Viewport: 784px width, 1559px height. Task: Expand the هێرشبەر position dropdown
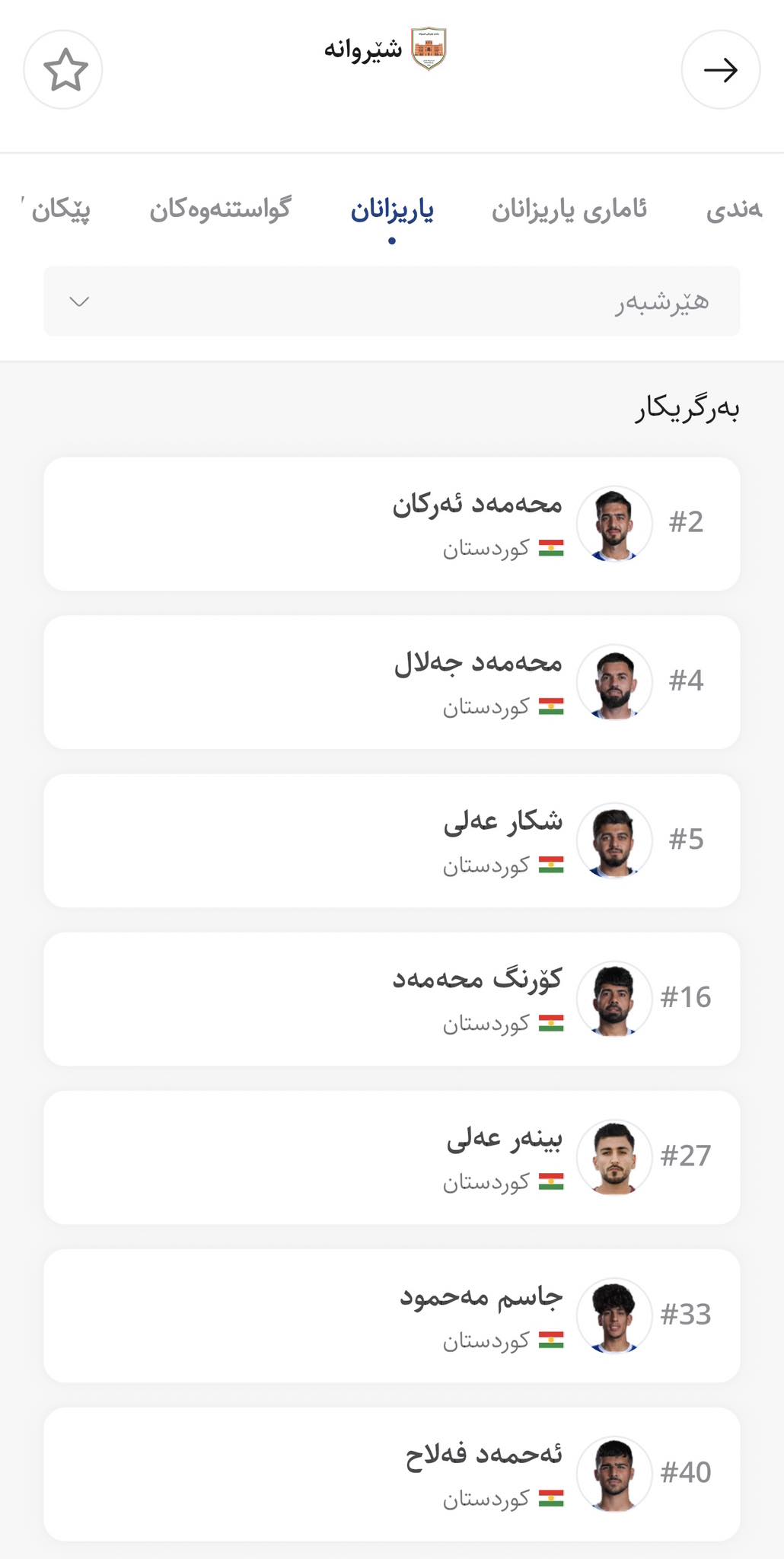click(x=391, y=301)
